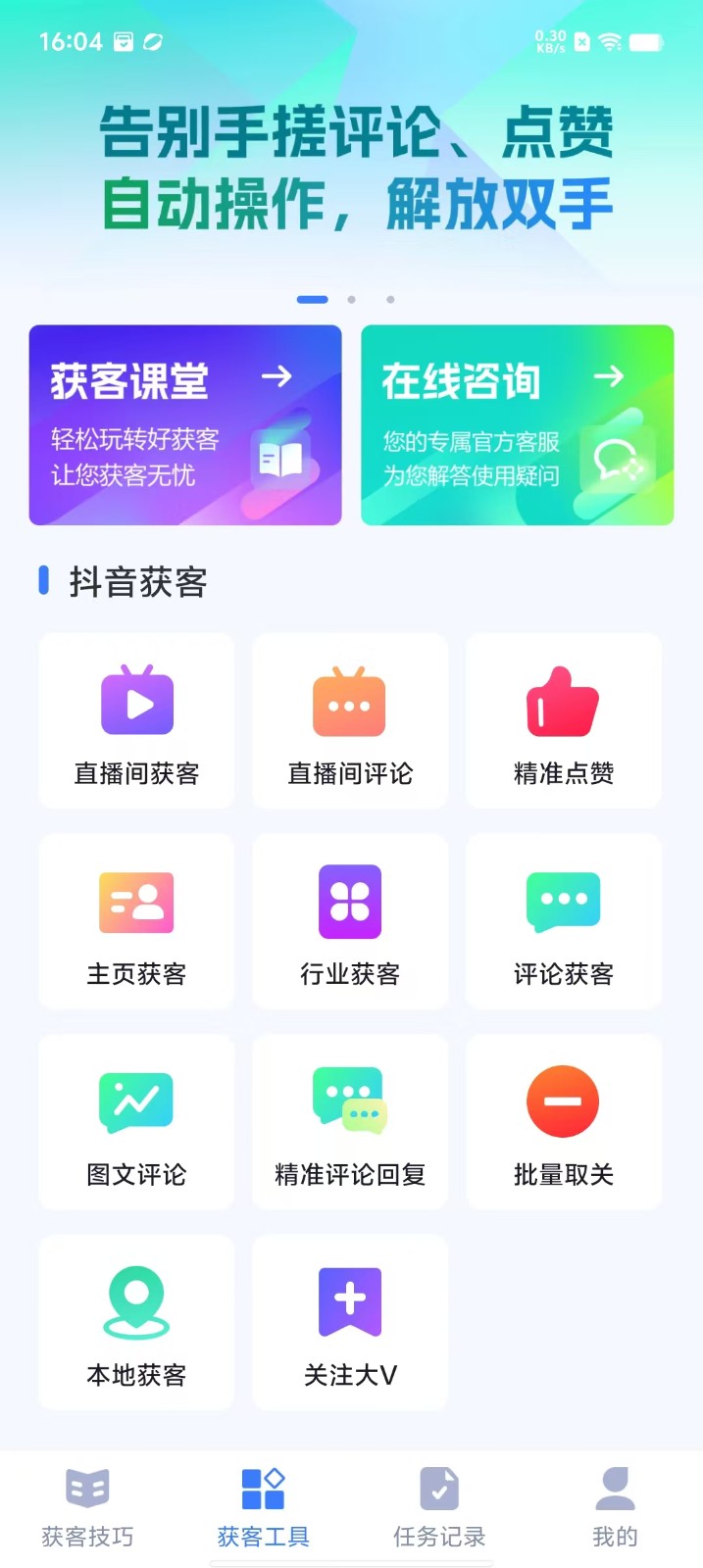Tap the 图文评论 tile
703x1568 pixels.
(x=136, y=1123)
